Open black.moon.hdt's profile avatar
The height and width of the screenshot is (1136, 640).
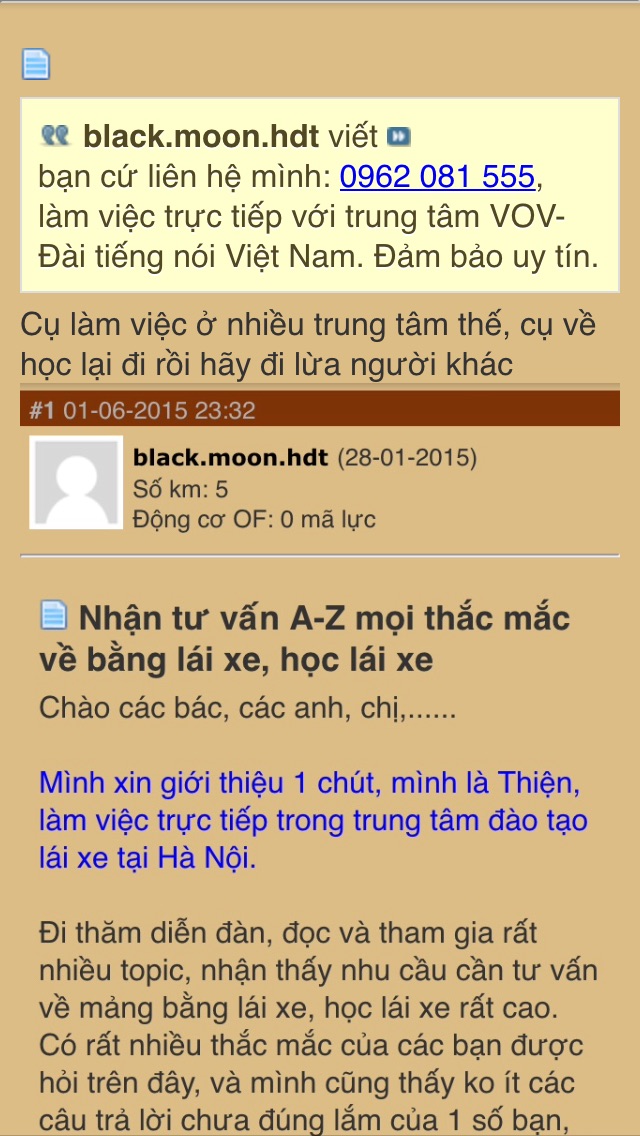coord(76,482)
